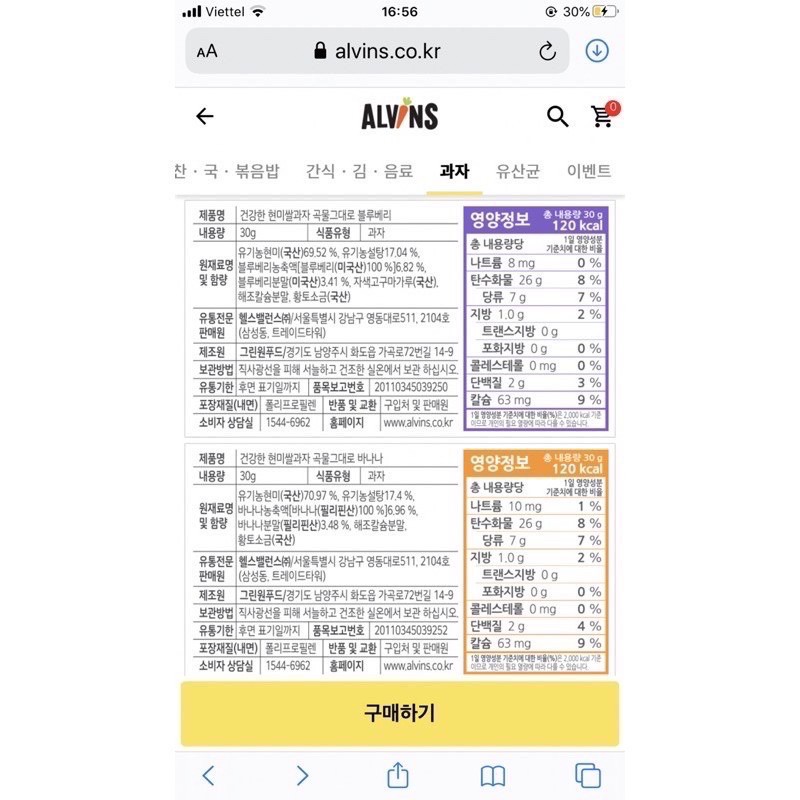The image size is (800, 800).
Task: Select the 과자 tab
Action: click(x=454, y=170)
